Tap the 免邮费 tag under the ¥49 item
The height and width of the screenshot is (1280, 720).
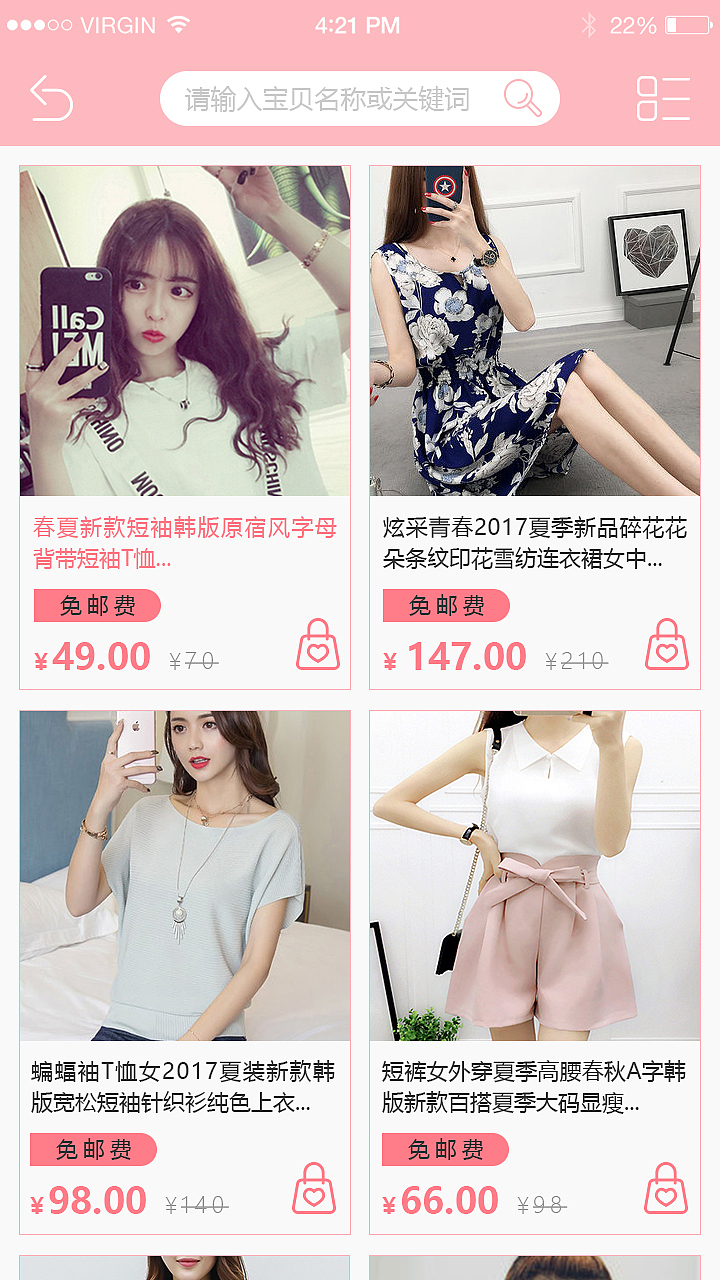(96, 605)
